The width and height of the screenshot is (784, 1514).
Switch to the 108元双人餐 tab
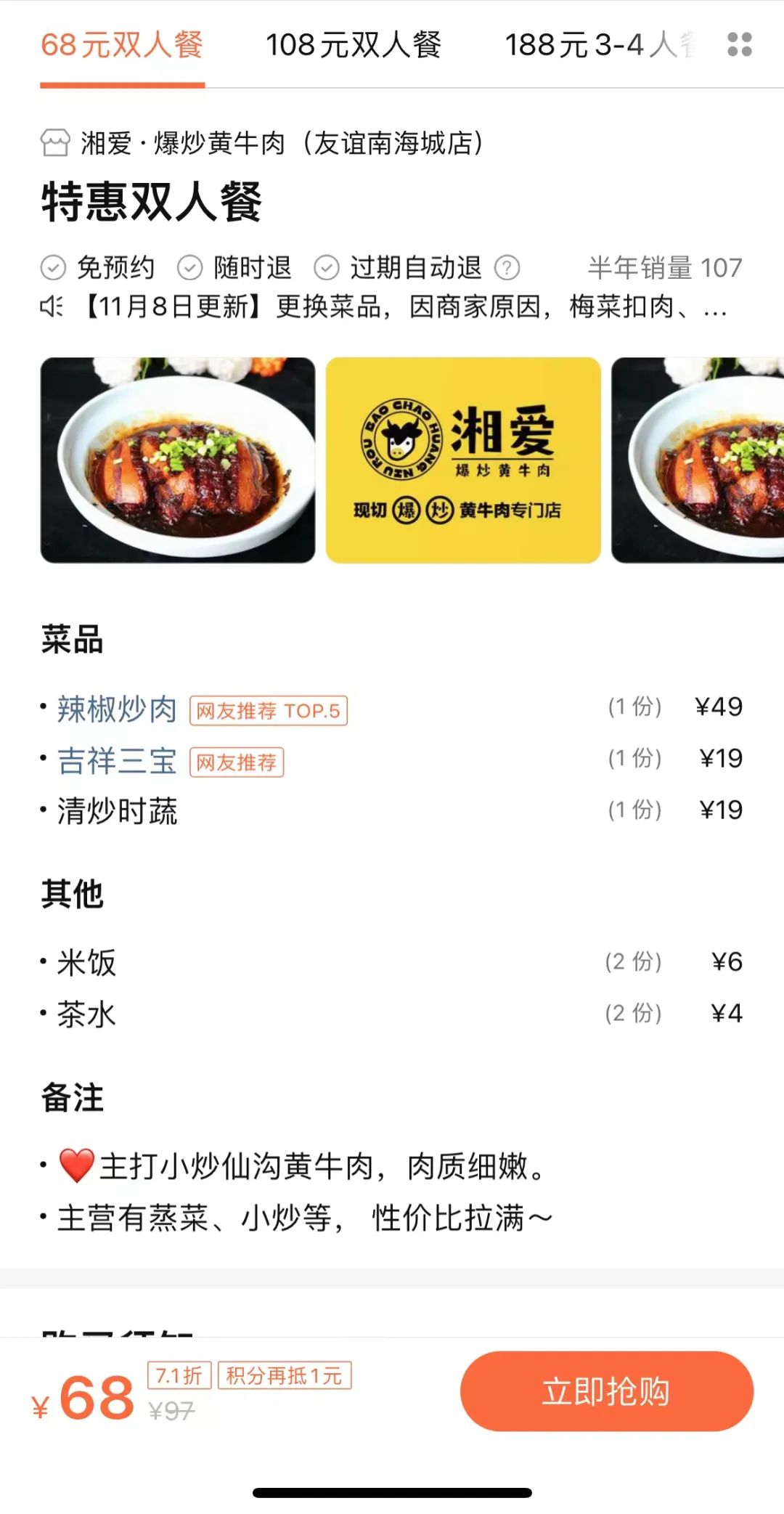354,45
